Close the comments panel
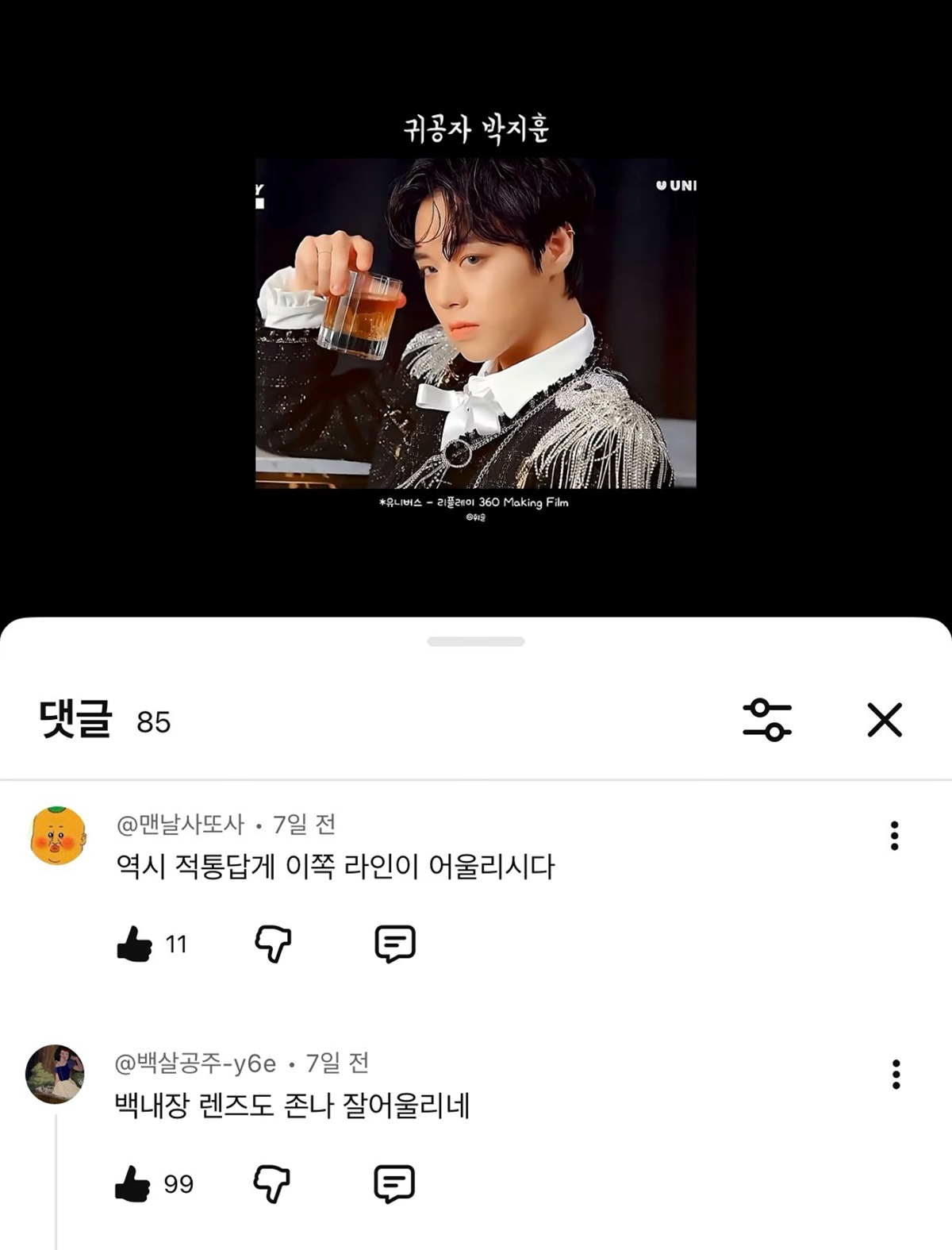The image size is (952, 1250). (884, 720)
